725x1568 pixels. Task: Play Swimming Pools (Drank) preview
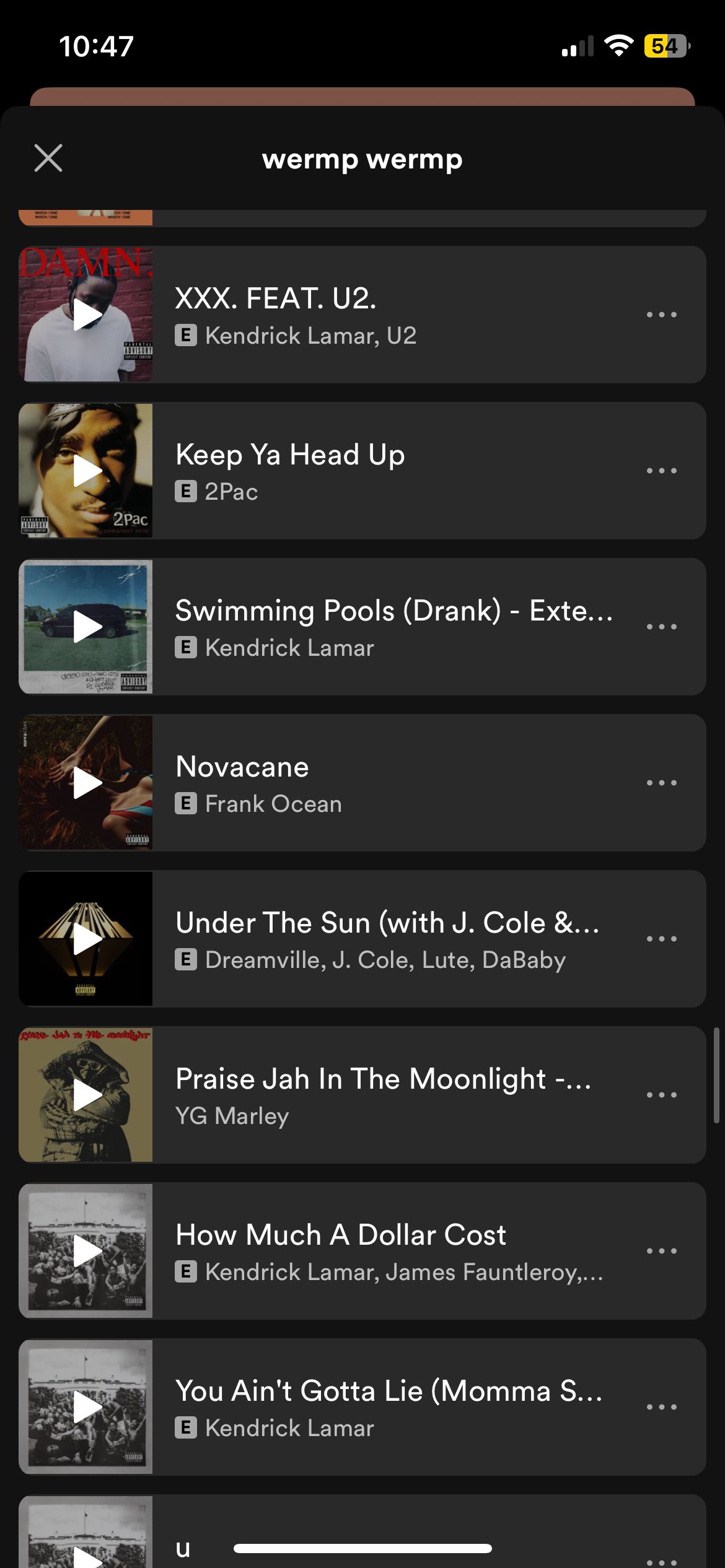(87, 627)
